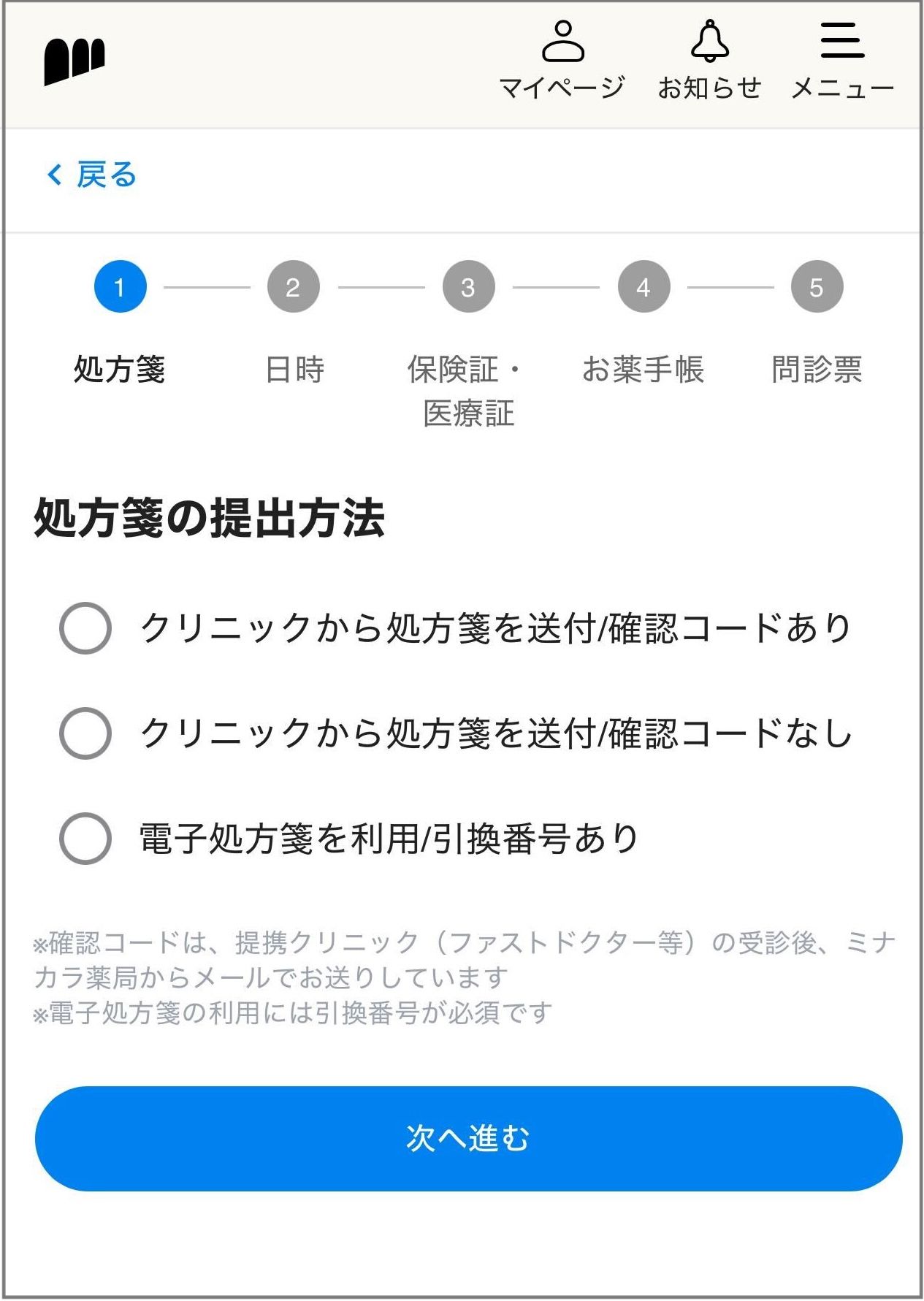The width and height of the screenshot is (924, 1301).
Task: Open マイページ (My Page)
Action: tap(562, 60)
